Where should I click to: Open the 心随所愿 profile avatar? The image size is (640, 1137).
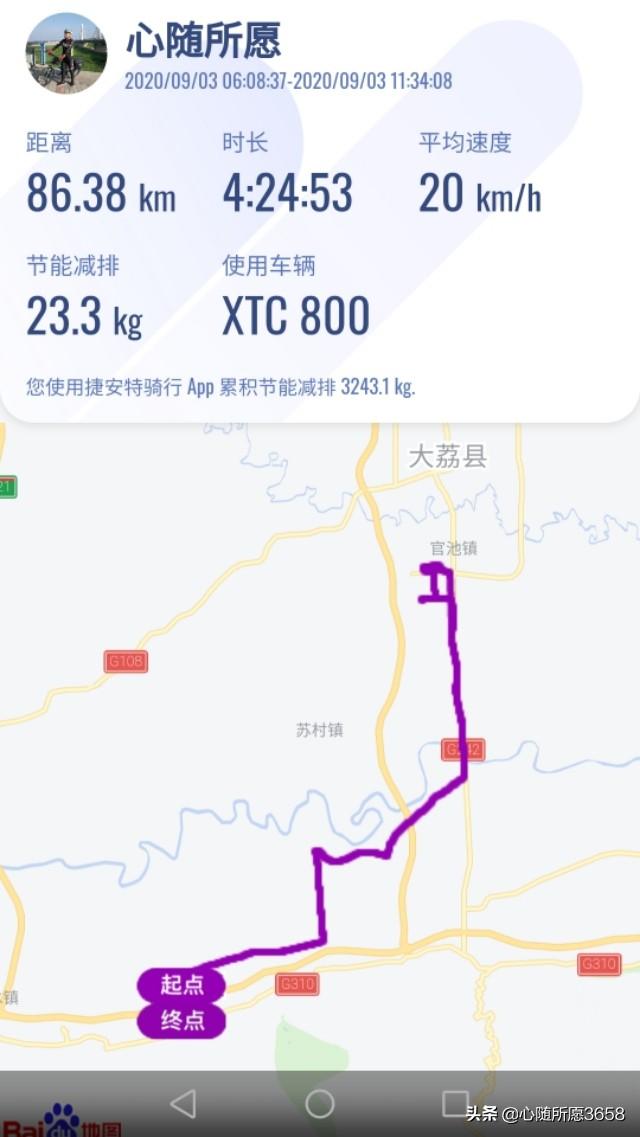coord(66,53)
